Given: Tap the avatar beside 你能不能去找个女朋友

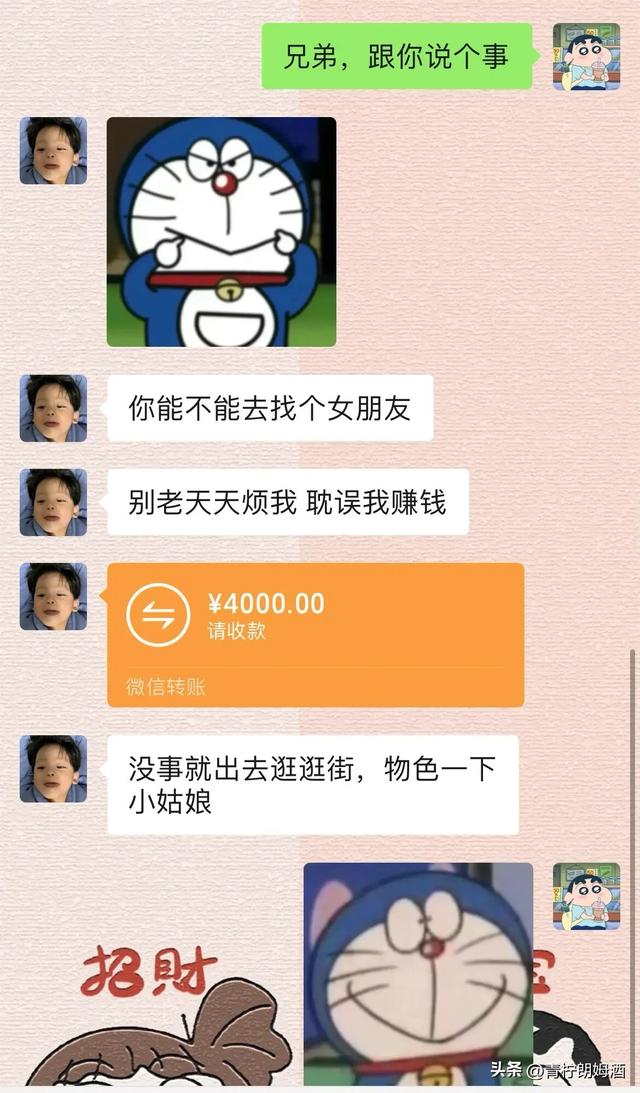Looking at the screenshot, I should tap(53, 408).
